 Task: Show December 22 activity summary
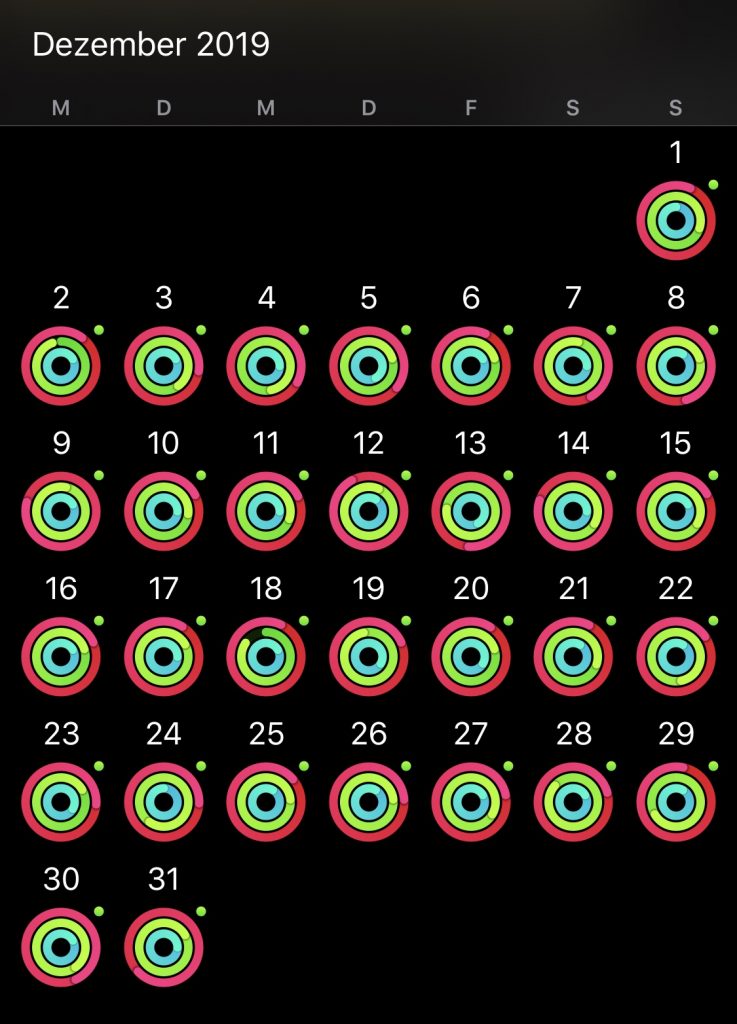(x=676, y=657)
